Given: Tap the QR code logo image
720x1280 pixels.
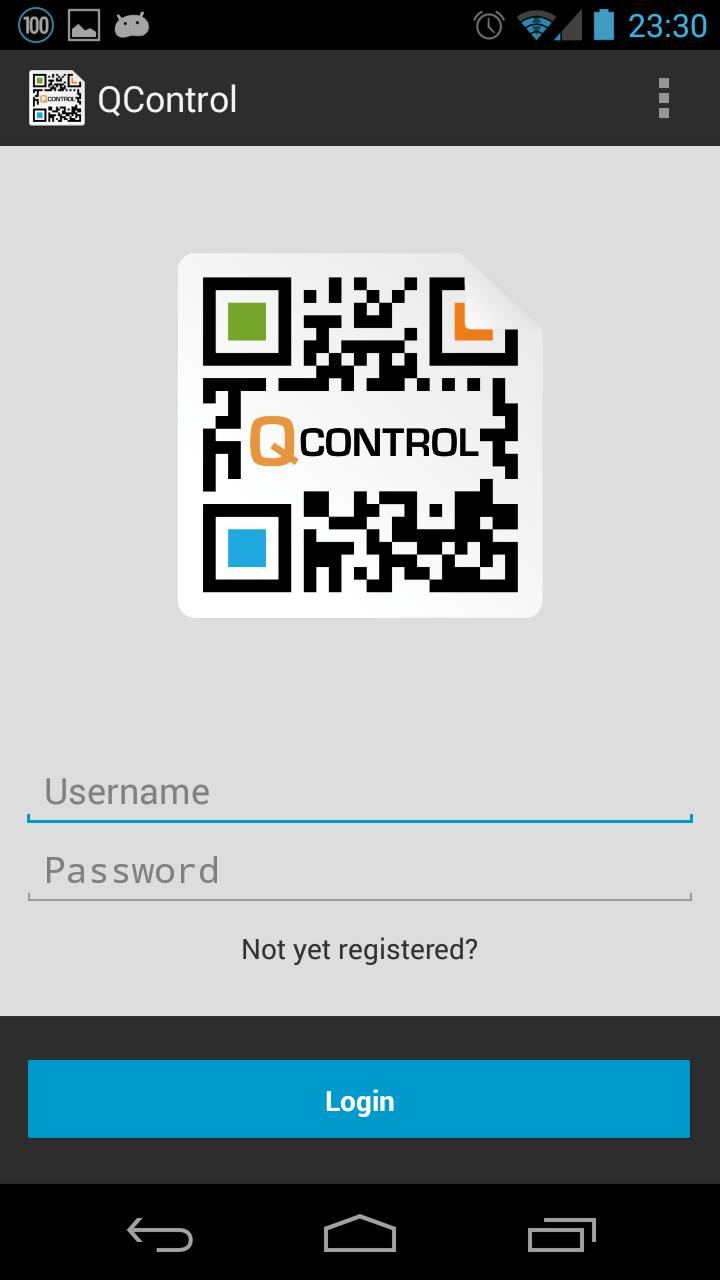Looking at the screenshot, I should pyautogui.click(x=359, y=435).
